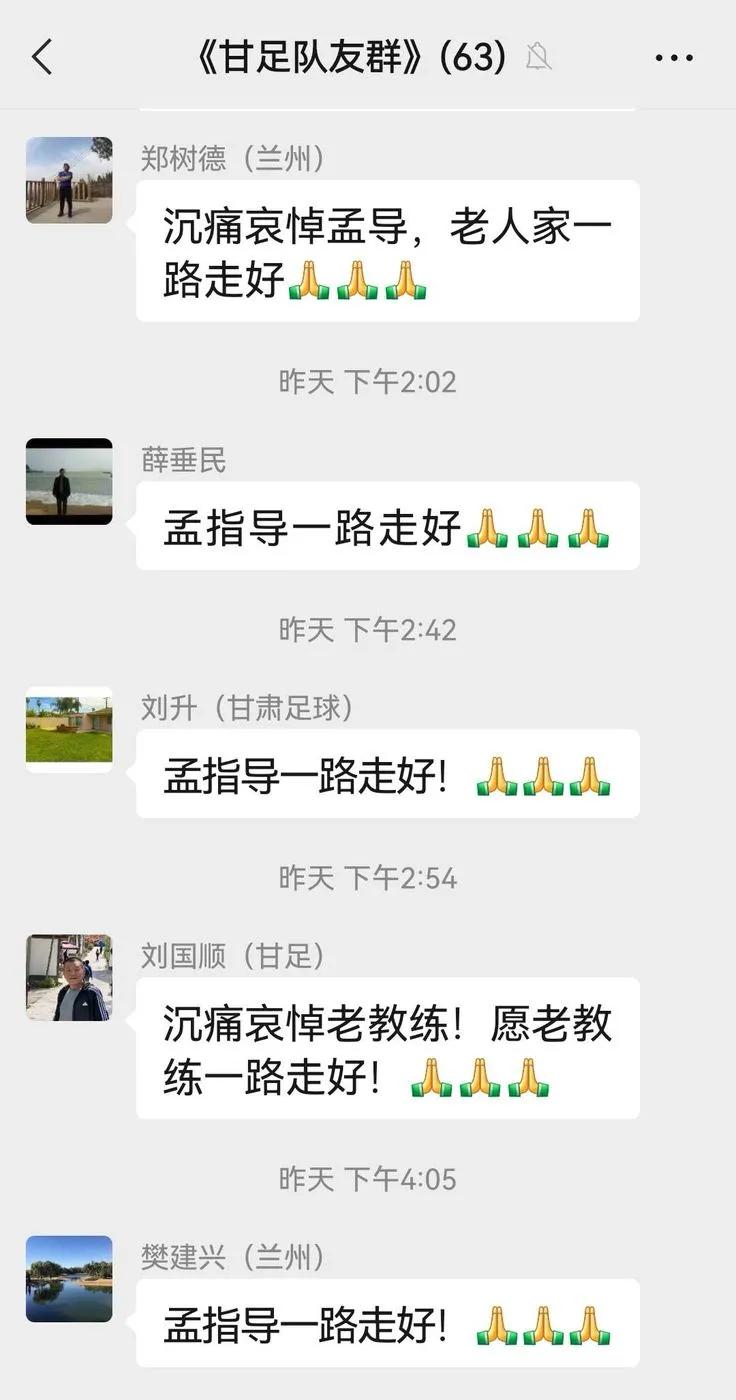The height and width of the screenshot is (1400, 736).
Task: Select the timestamp 昨天 下午2:54
Action: point(368,878)
